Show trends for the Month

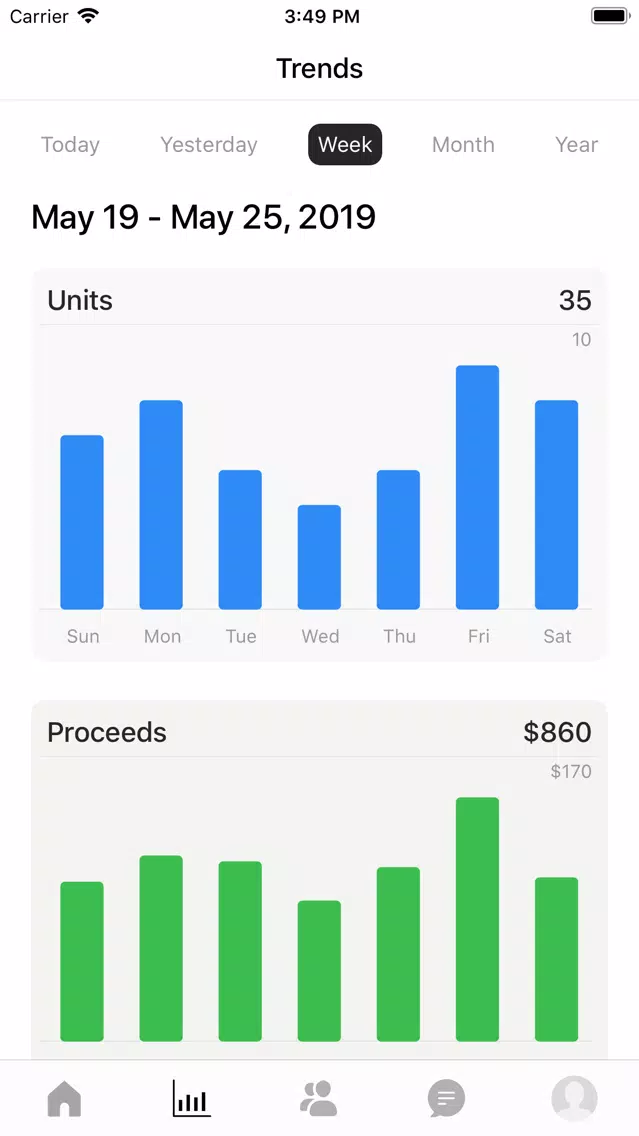point(463,145)
